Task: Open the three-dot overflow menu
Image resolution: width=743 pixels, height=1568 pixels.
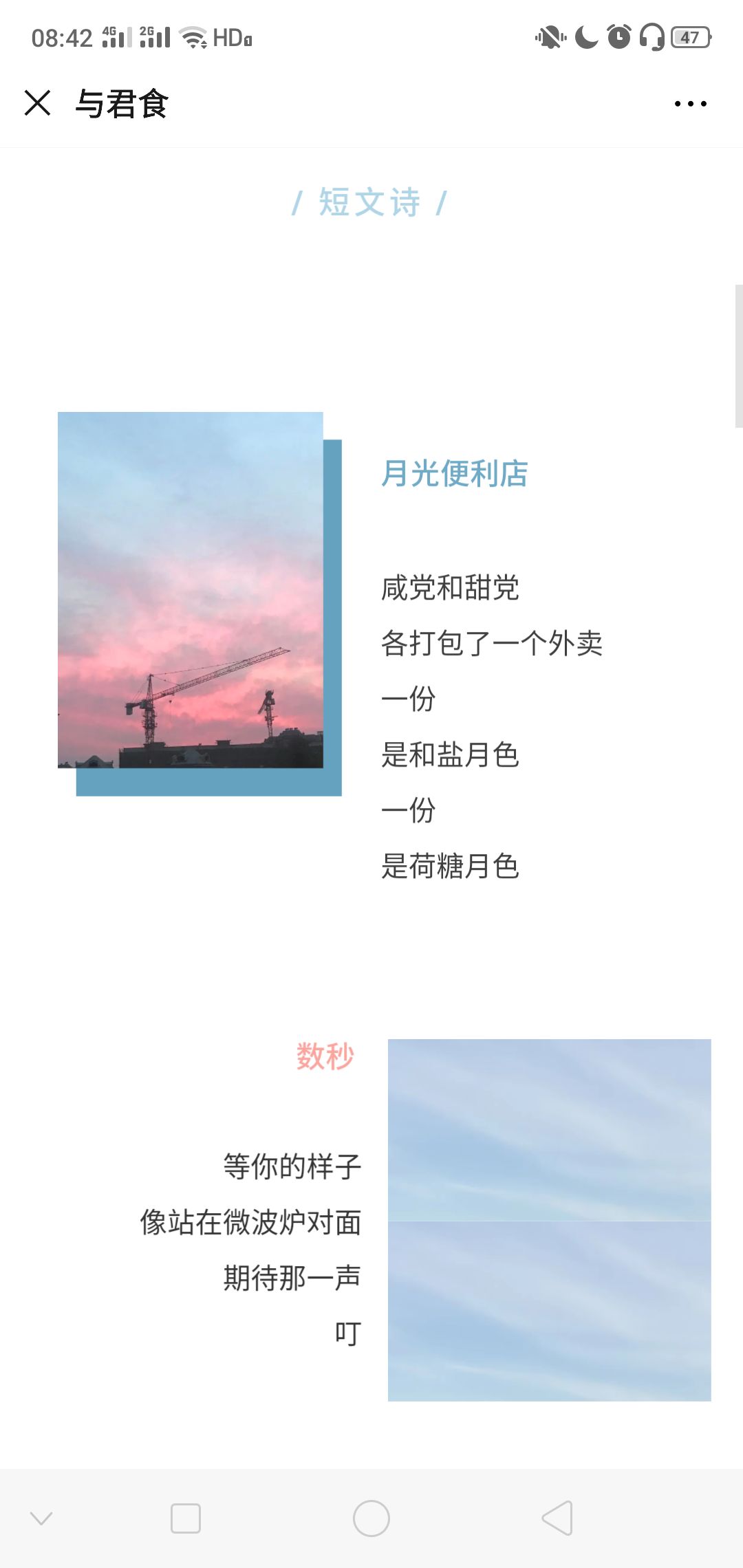Action: (690, 104)
